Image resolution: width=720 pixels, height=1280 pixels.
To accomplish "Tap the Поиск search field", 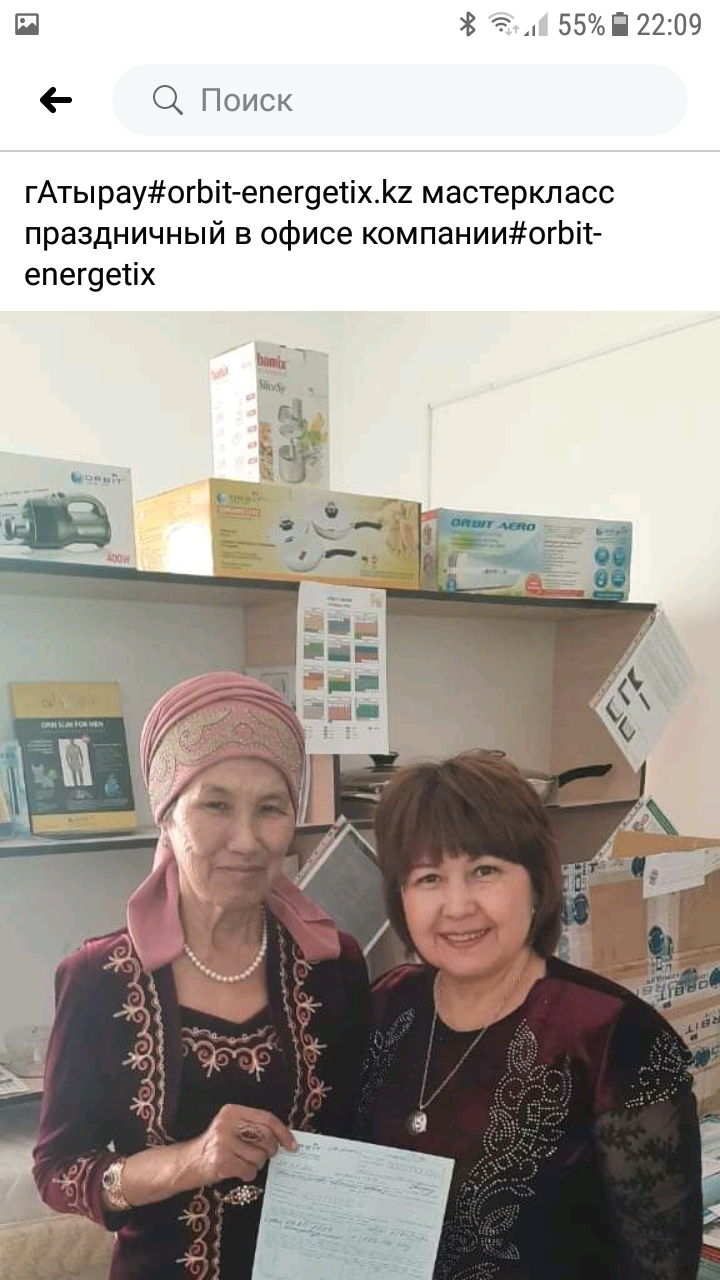I will click(400, 100).
